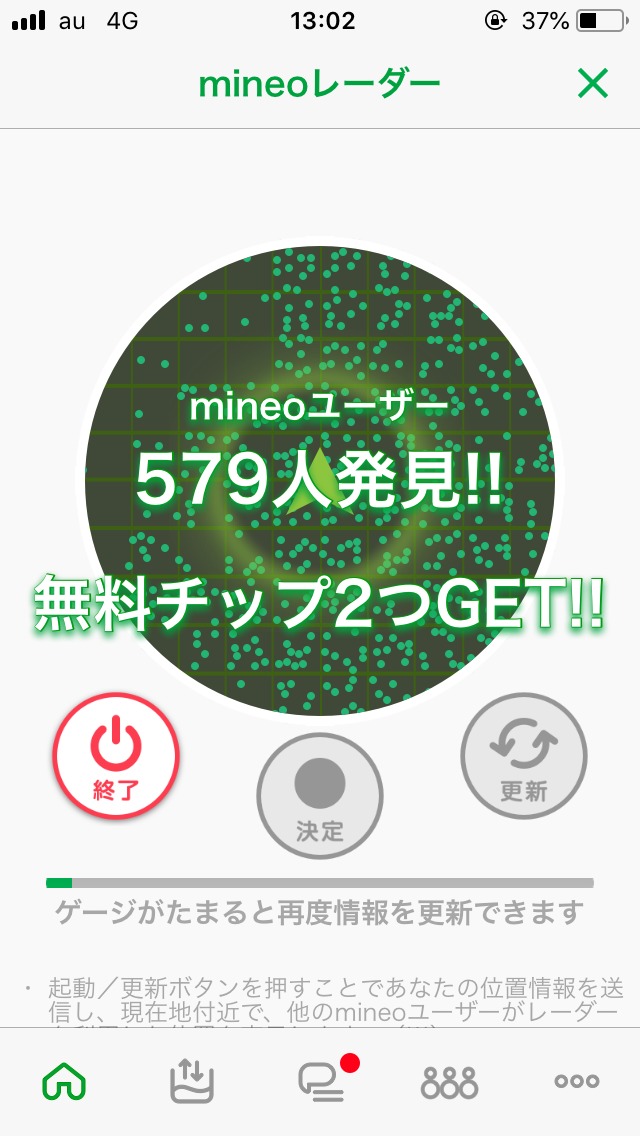Open the data upload tray tab
Image resolution: width=640 pixels, height=1136 pixels.
tap(192, 1081)
